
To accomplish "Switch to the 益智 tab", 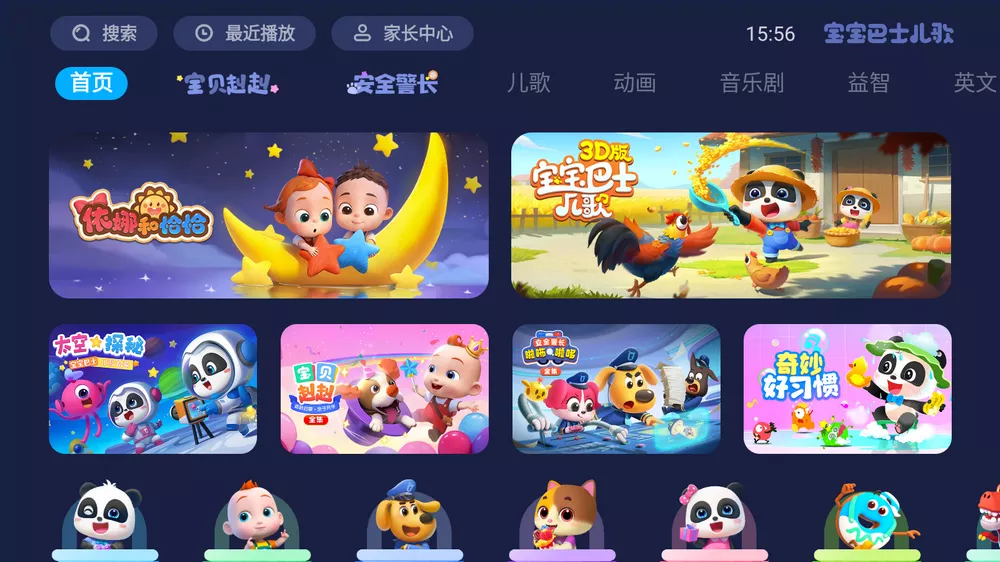I will pyautogui.click(x=868, y=83).
